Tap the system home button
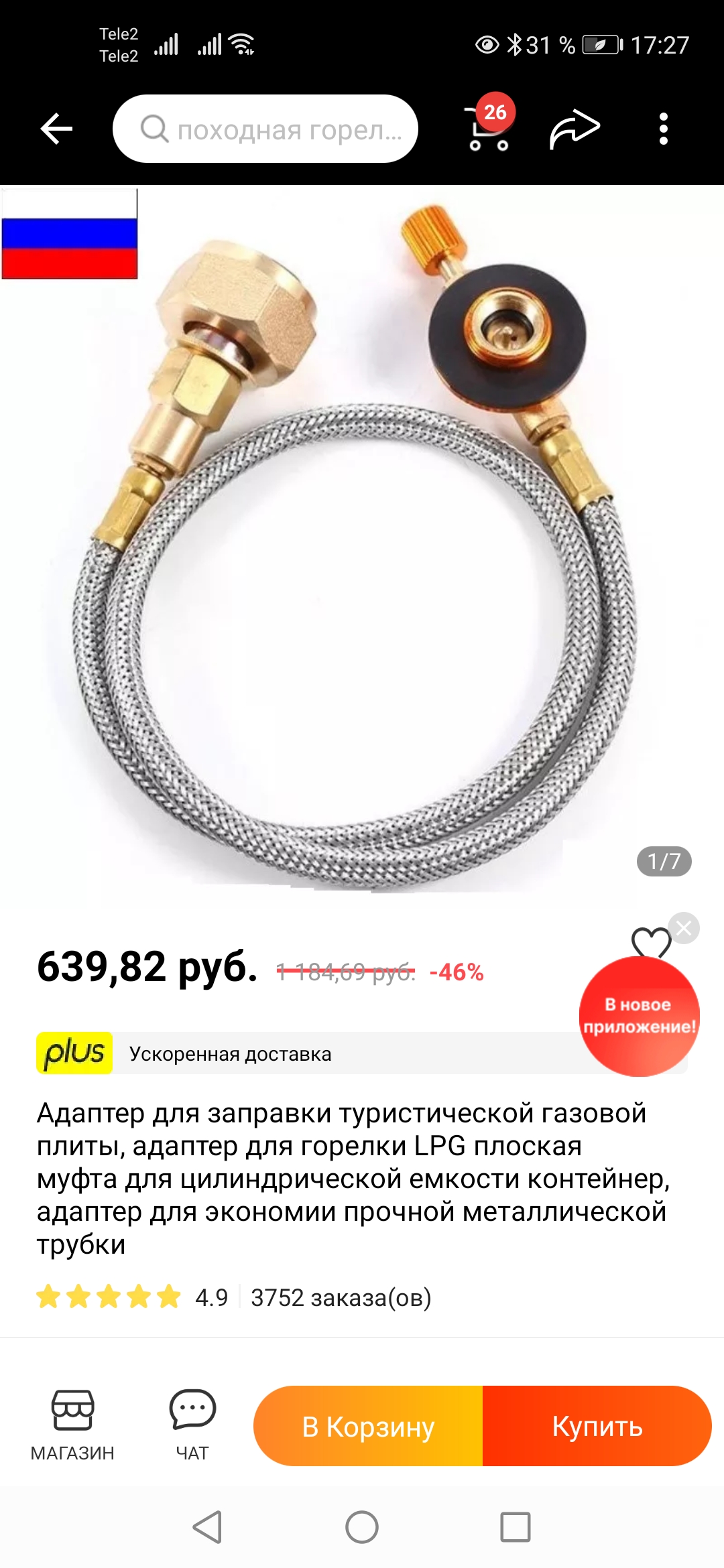The width and height of the screenshot is (724, 1568). point(362,1527)
